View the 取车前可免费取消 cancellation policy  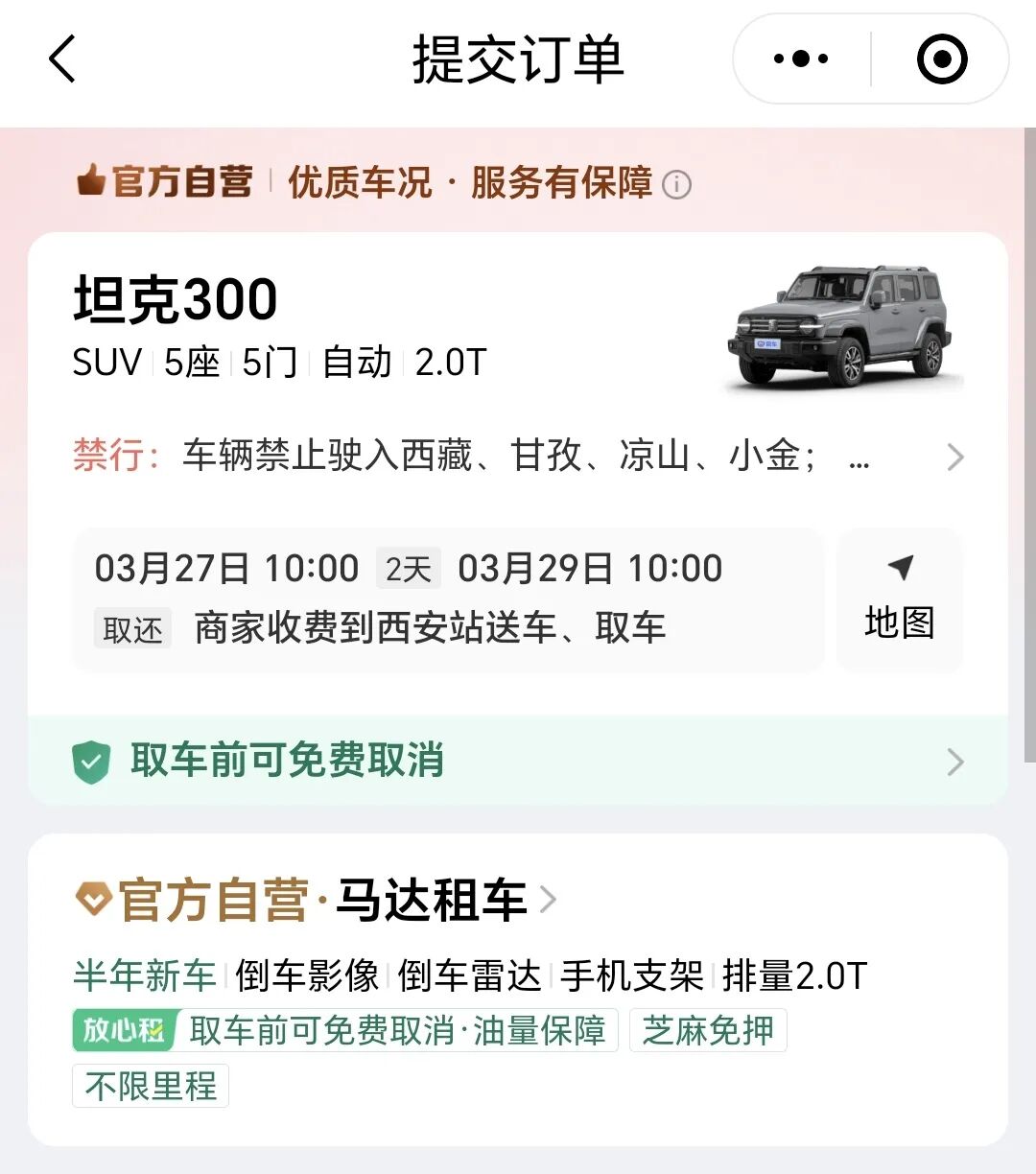click(518, 762)
